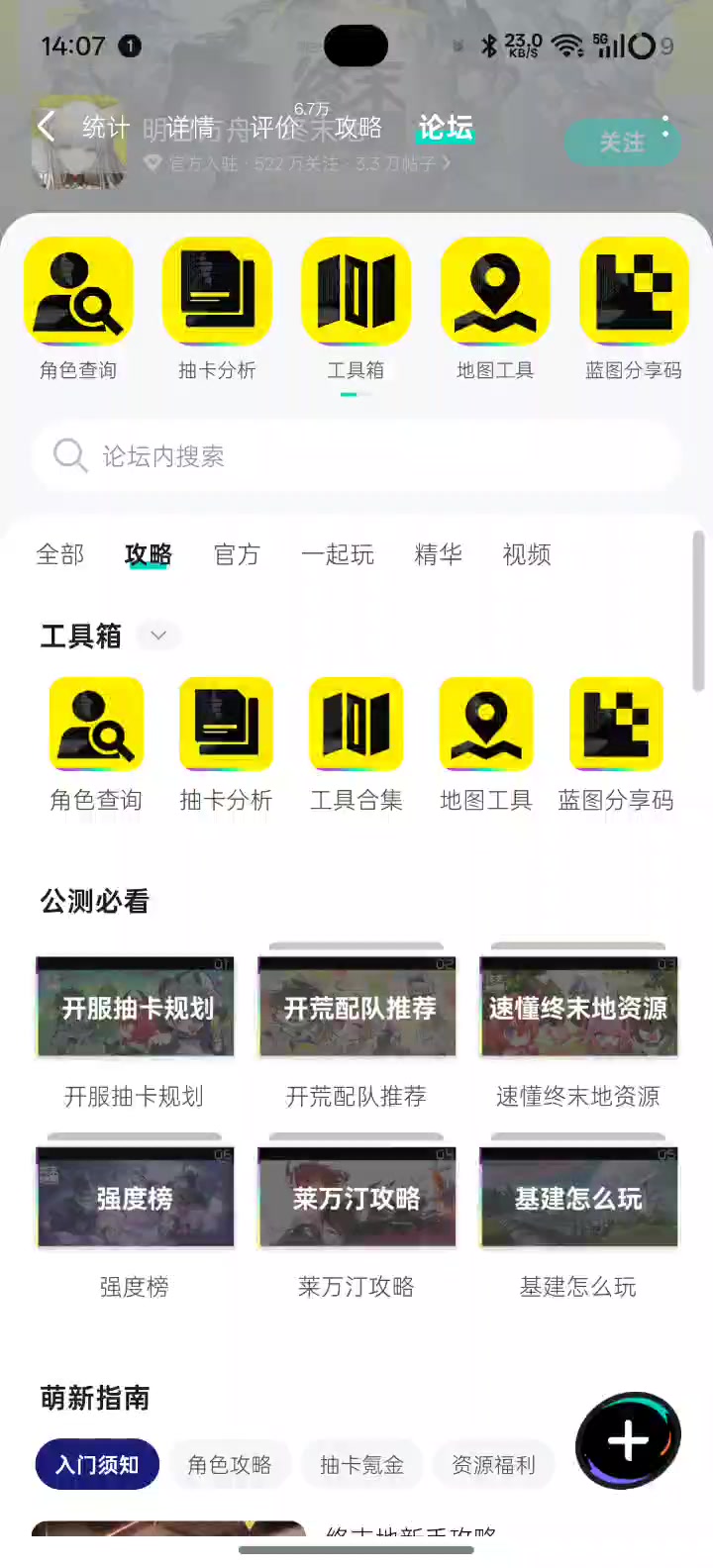Open the 详情 tab
The height and width of the screenshot is (1568, 713).
coord(190,127)
